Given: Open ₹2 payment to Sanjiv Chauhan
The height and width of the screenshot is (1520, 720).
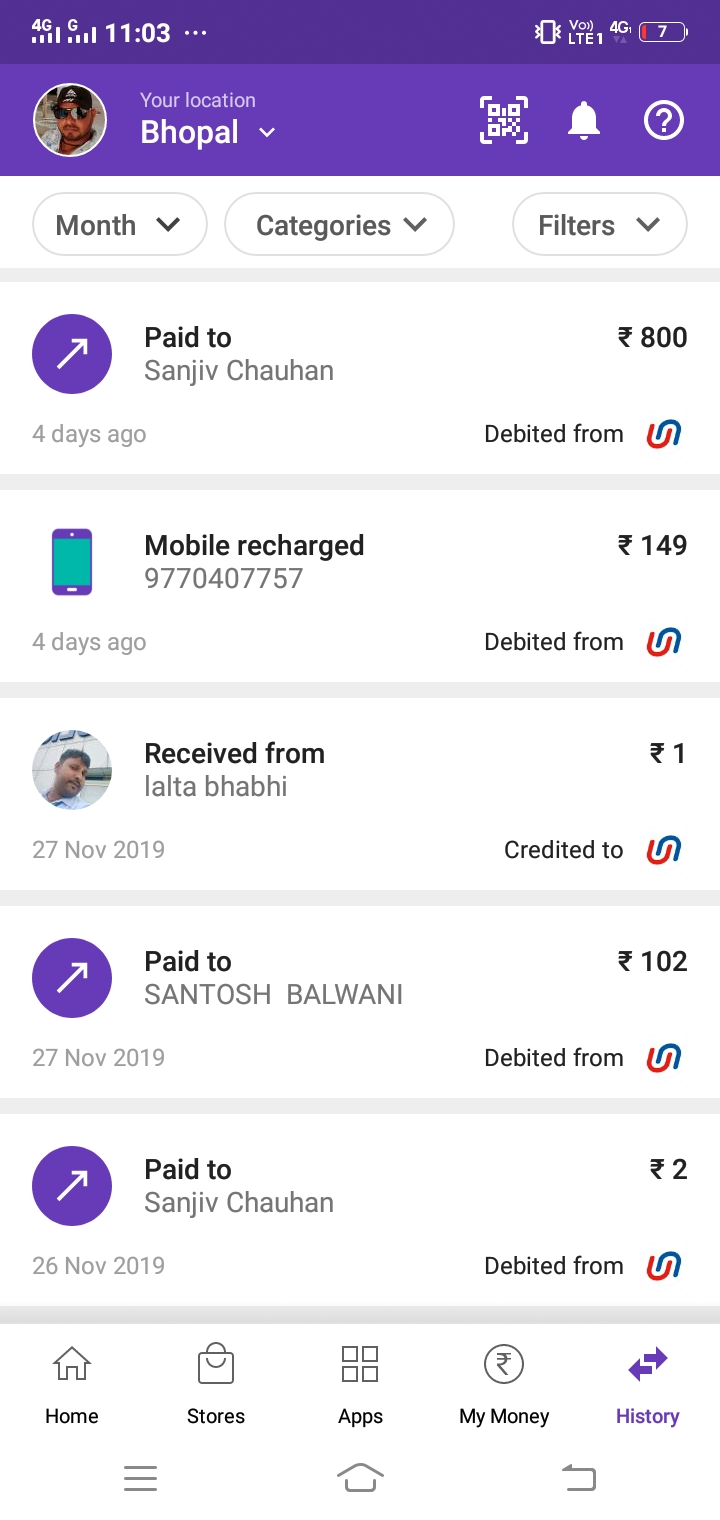Looking at the screenshot, I should pyautogui.click(x=360, y=1210).
